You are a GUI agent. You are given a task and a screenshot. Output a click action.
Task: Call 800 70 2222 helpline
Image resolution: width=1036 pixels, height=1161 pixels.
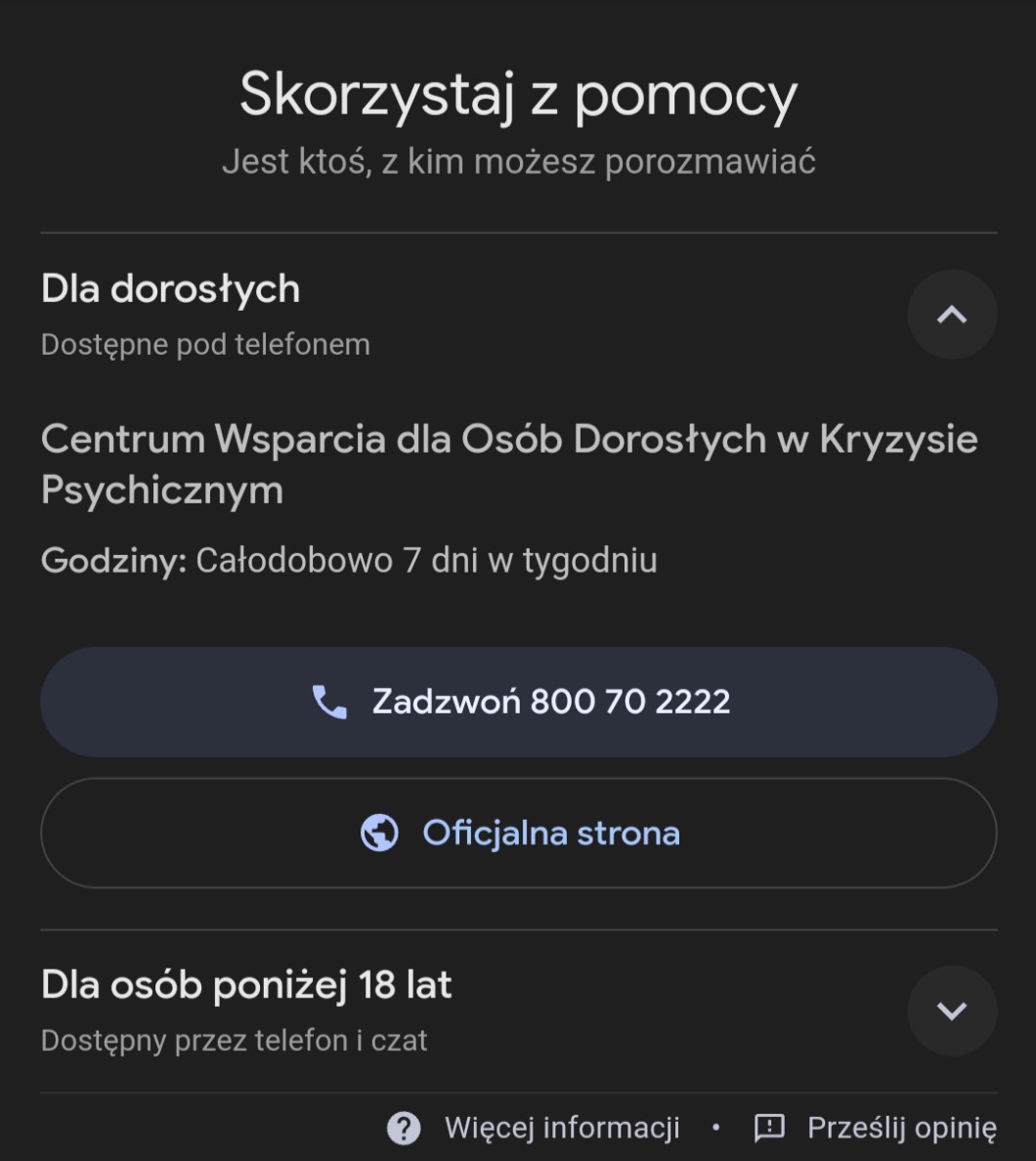pyautogui.click(x=519, y=702)
